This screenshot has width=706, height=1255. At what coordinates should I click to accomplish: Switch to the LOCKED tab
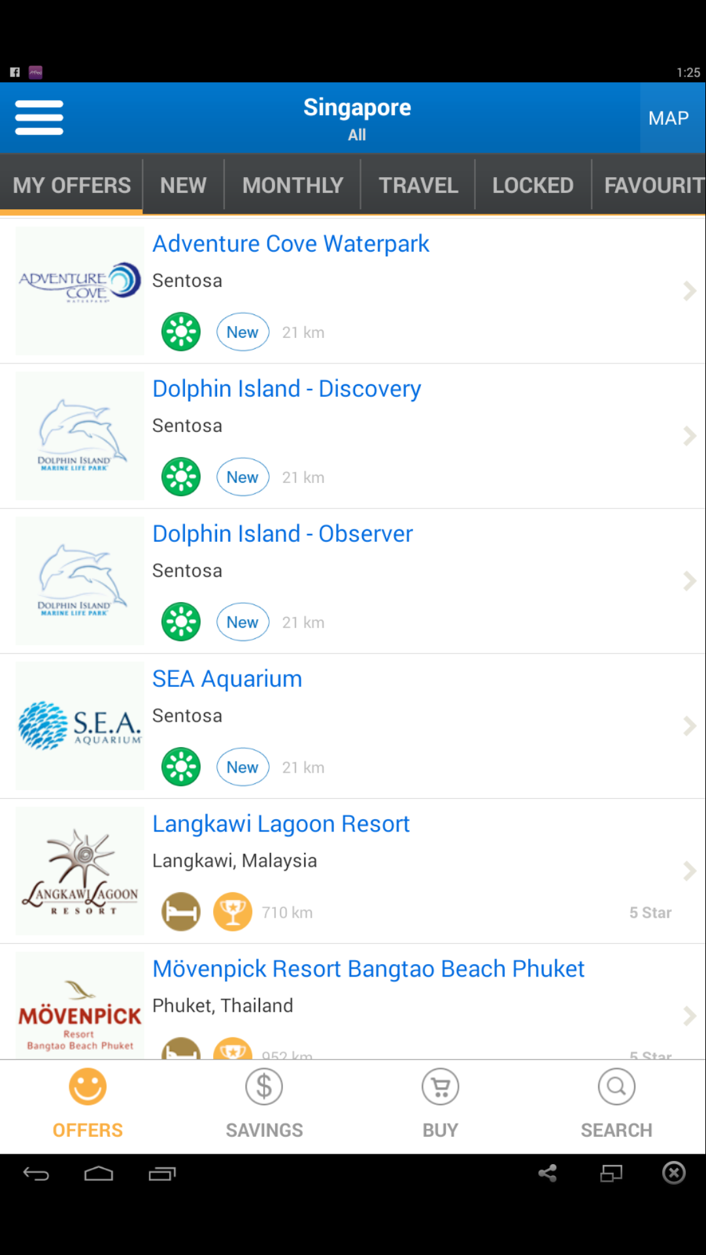tap(532, 185)
